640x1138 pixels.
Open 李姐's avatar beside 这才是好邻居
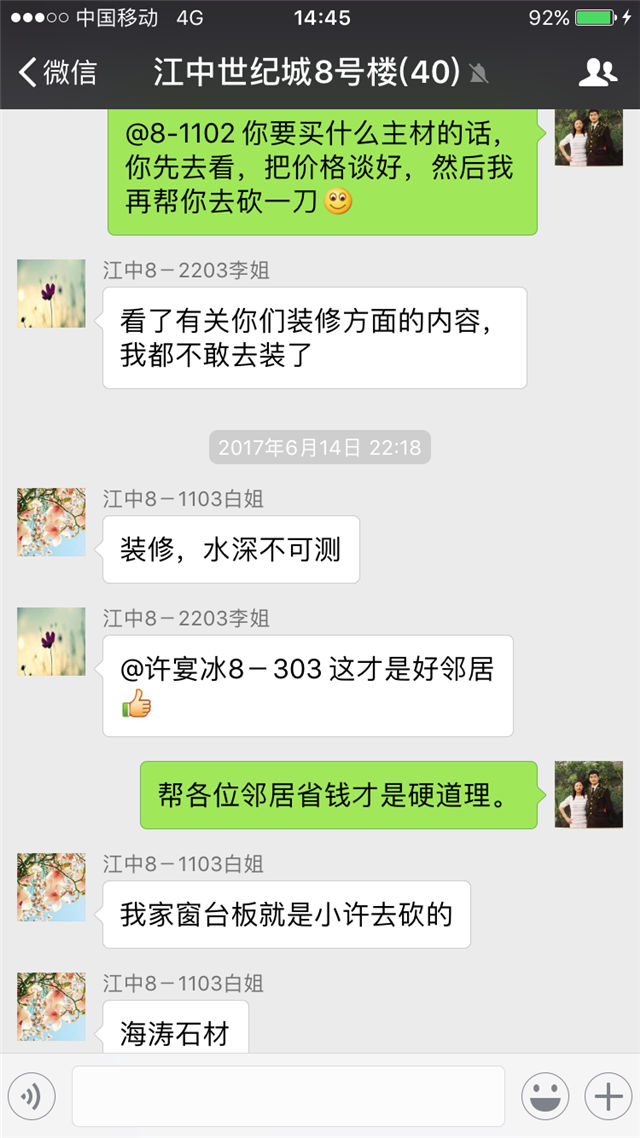[51, 641]
